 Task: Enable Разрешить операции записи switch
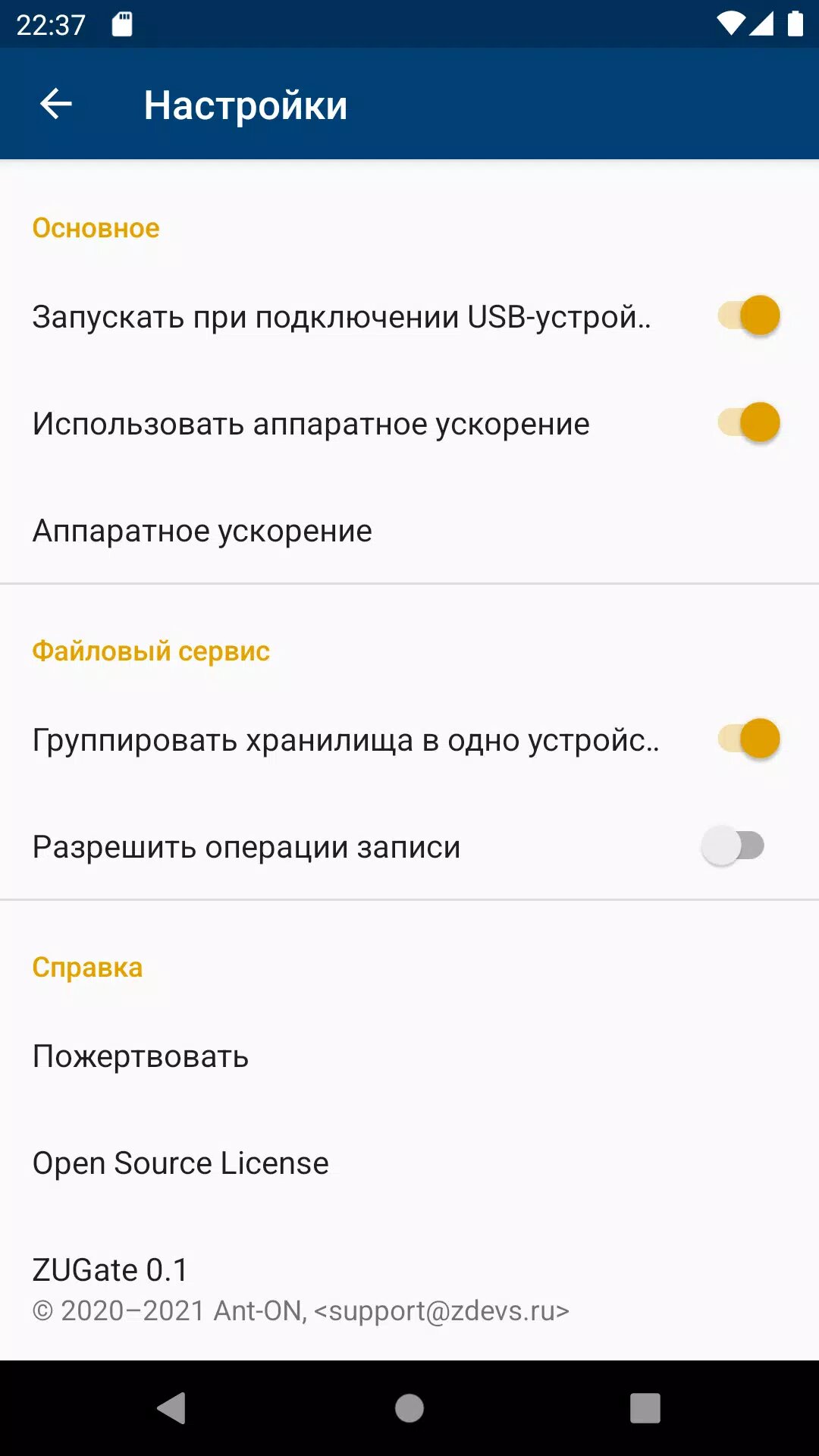tap(733, 846)
